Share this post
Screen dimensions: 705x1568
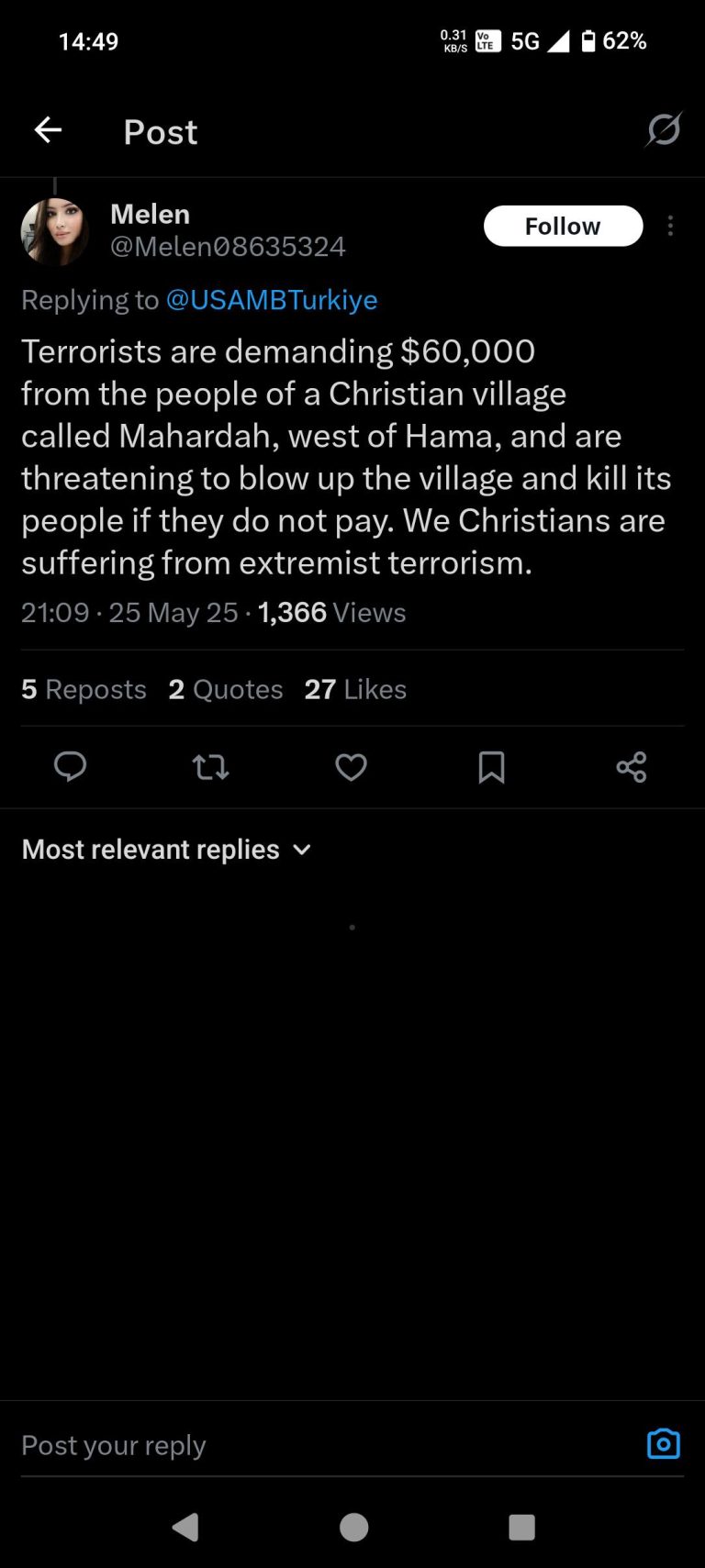pyautogui.click(x=632, y=766)
